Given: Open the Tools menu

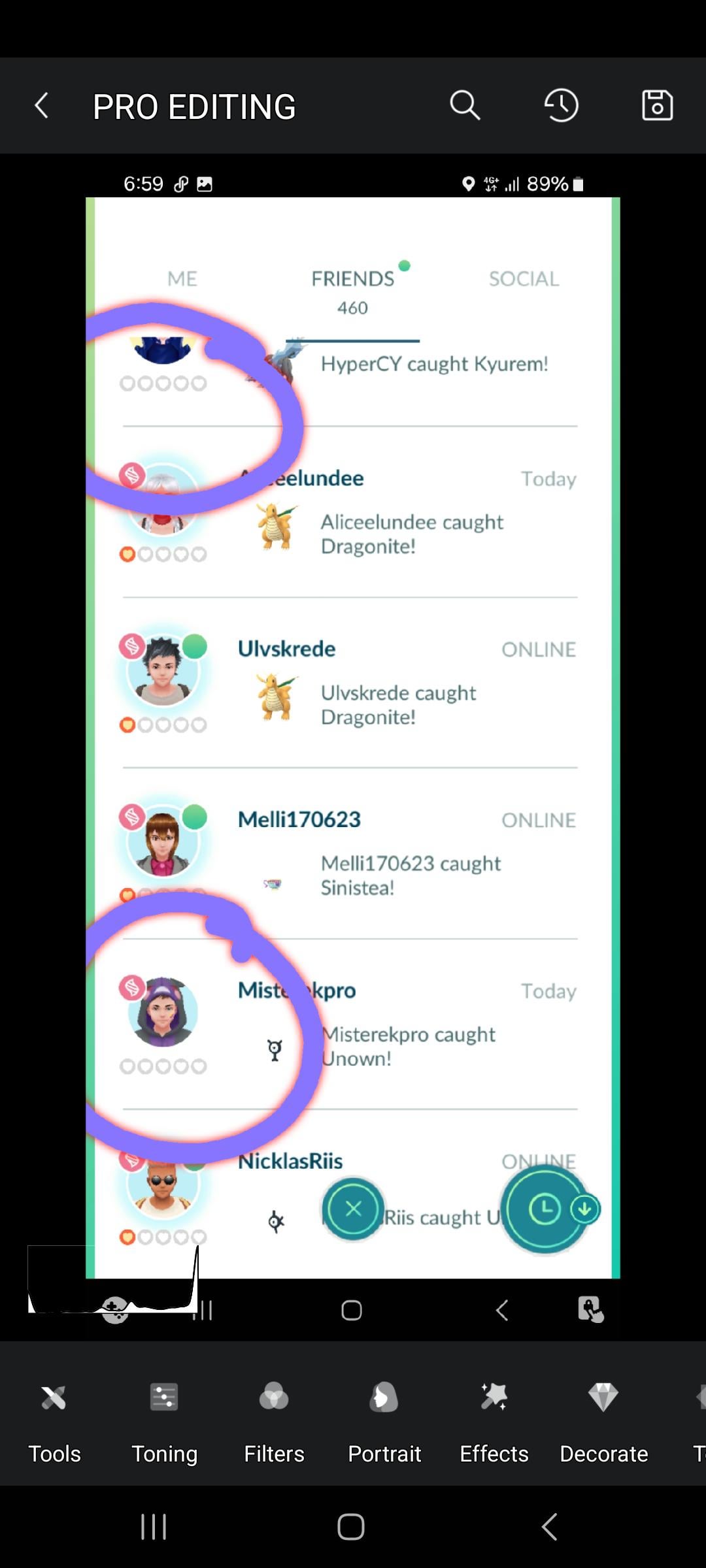Looking at the screenshot, I should click(x=54, y=1419).
